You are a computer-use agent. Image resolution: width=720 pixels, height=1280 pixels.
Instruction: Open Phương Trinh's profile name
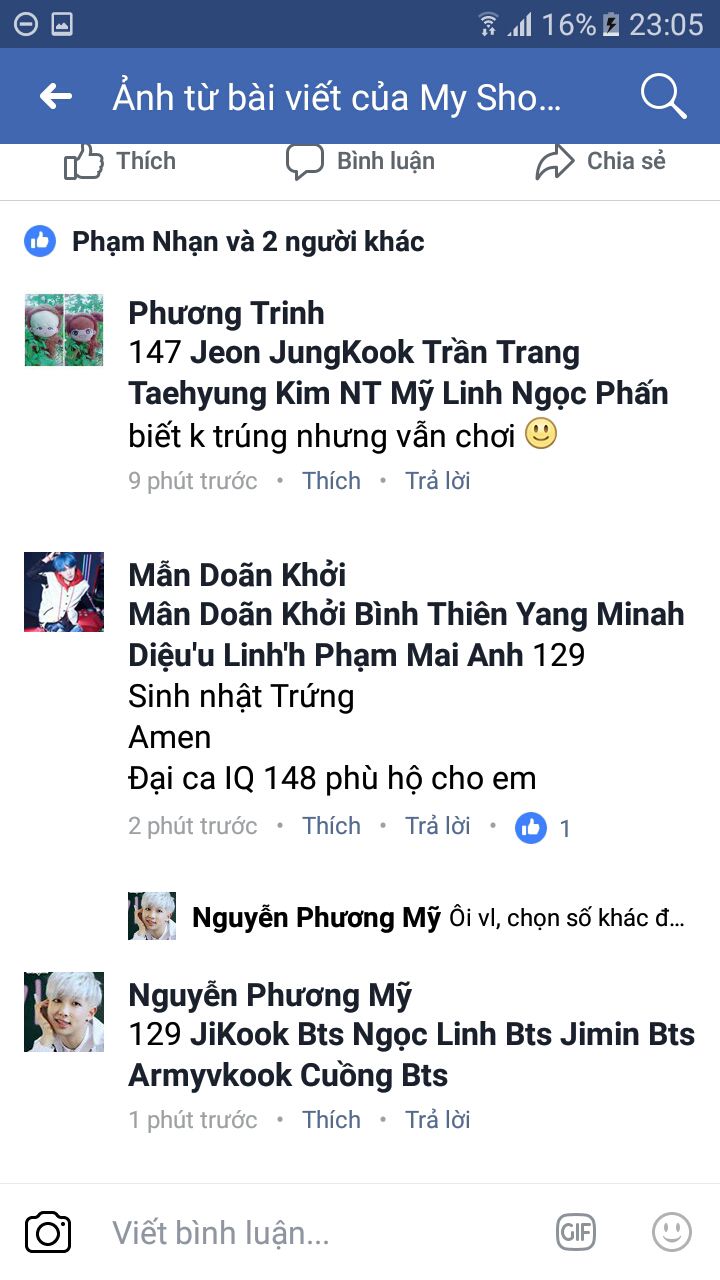pos(226,313)
